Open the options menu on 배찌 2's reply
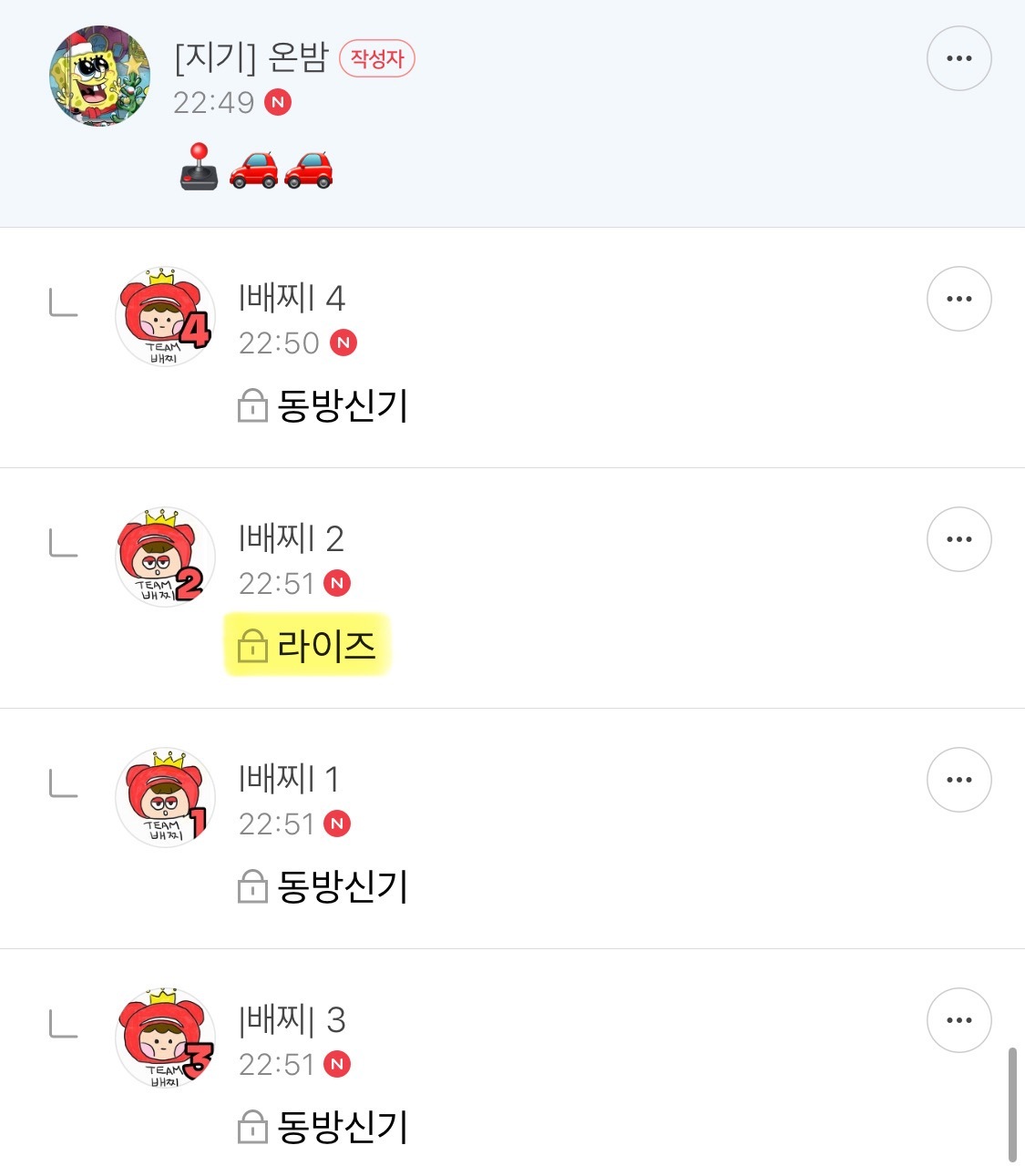1025x1176 pixels. 958,538
